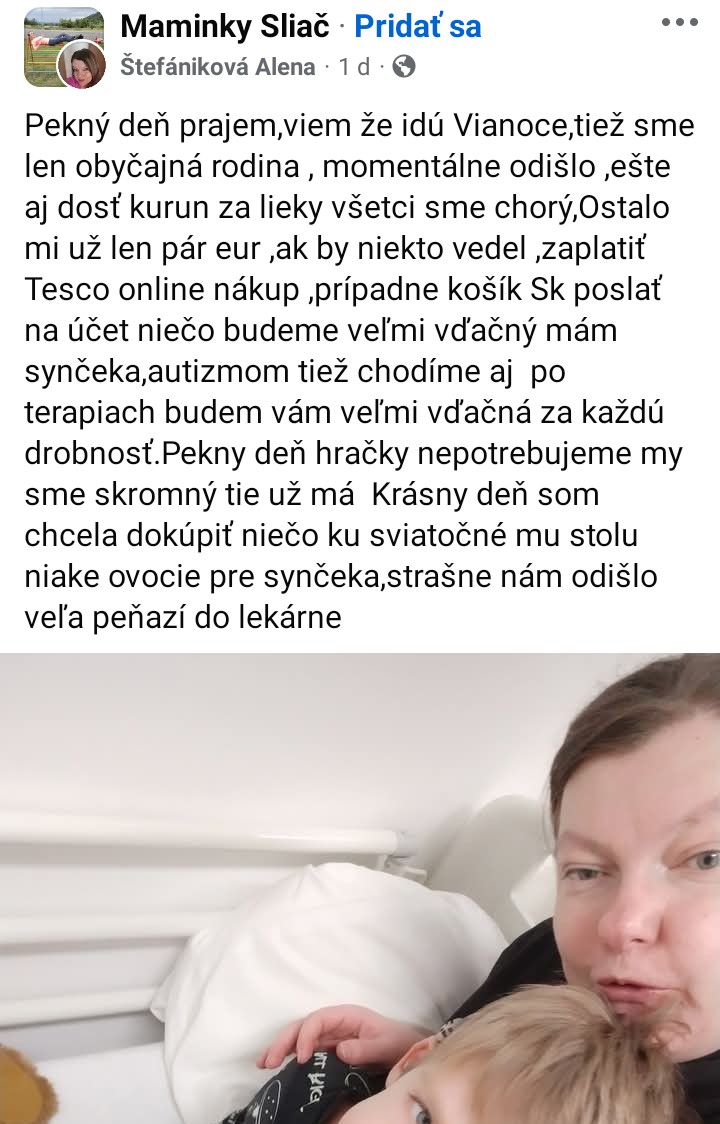Viewport: 720px width, 1124px height.
Task: Open Štefániková Alena's profile
Action: tap(217, 67)
